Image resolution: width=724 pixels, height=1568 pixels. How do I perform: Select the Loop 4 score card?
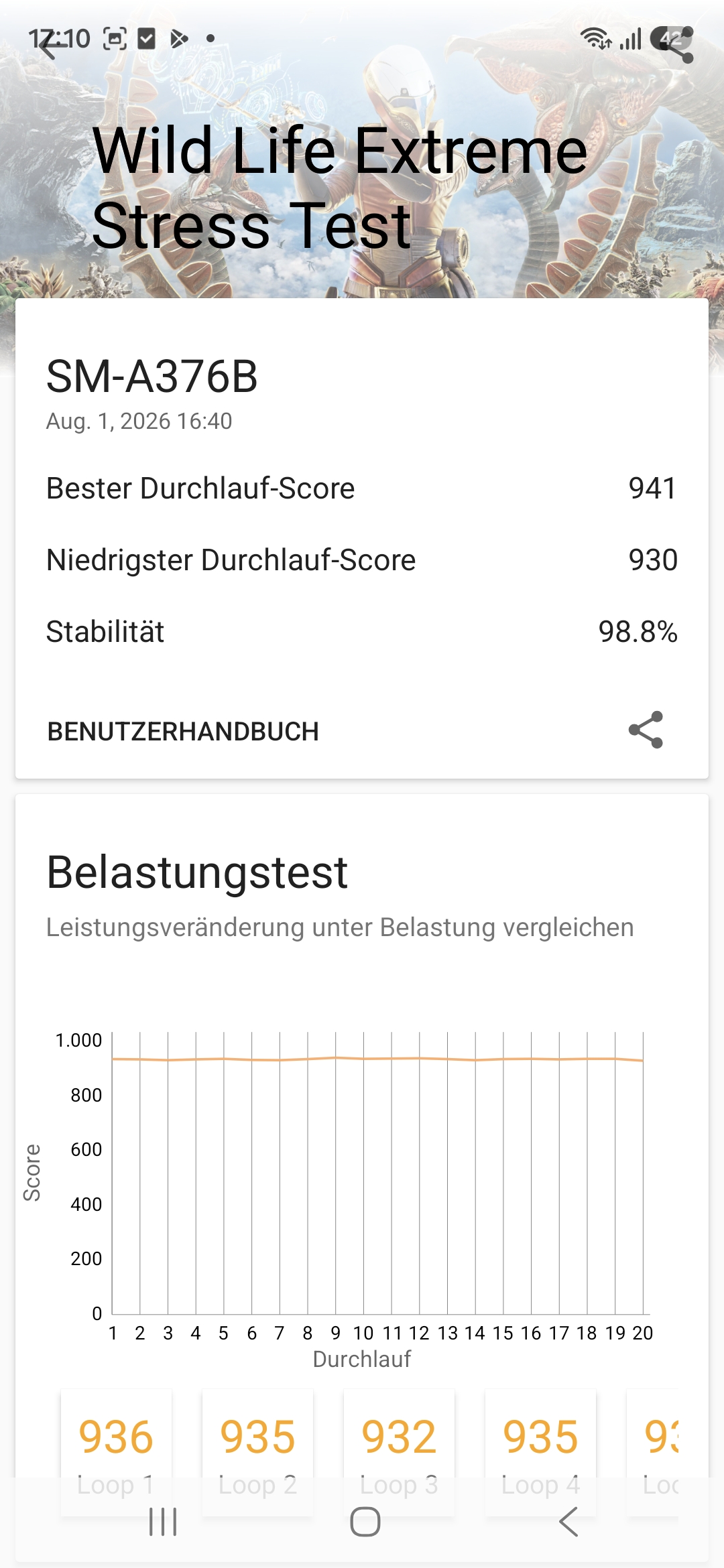point(540,1452)
